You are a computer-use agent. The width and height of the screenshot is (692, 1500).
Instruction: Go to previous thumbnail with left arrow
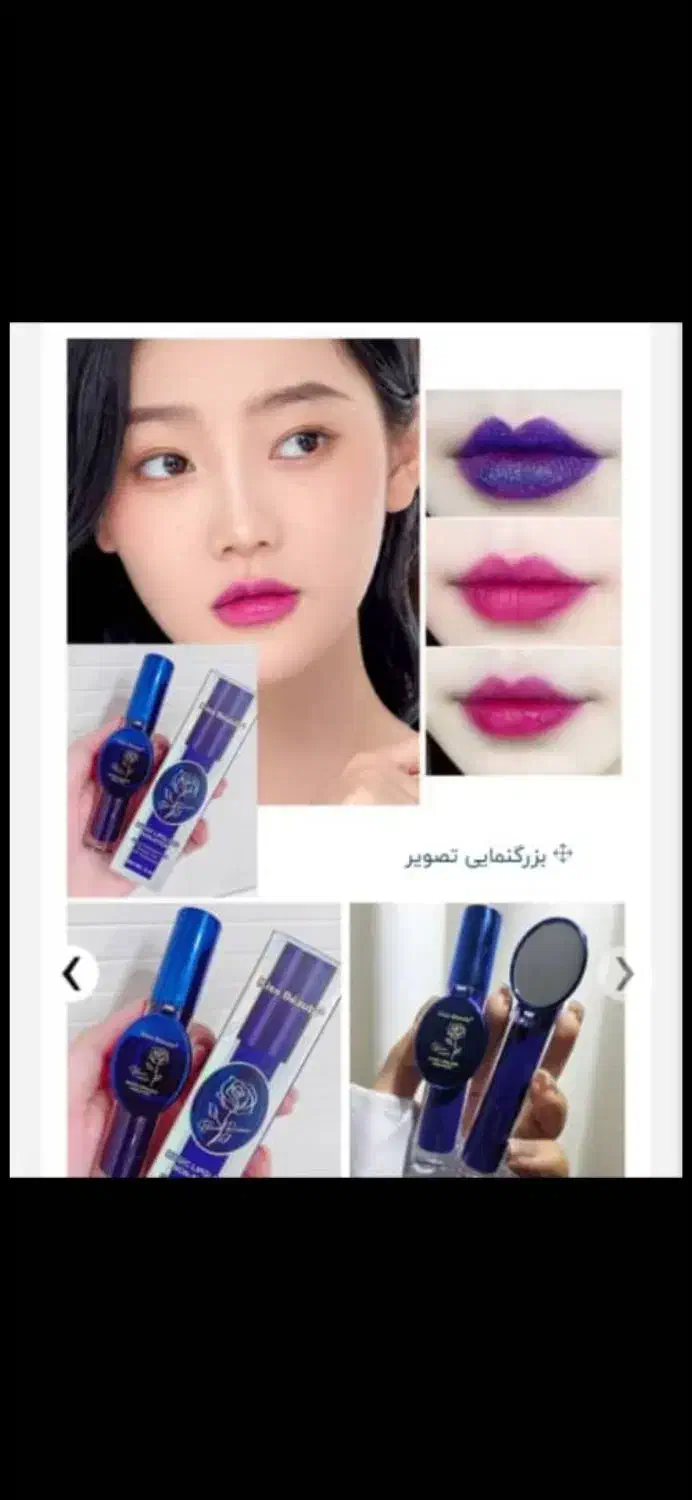pyautogui.click(x=74, y=973)
